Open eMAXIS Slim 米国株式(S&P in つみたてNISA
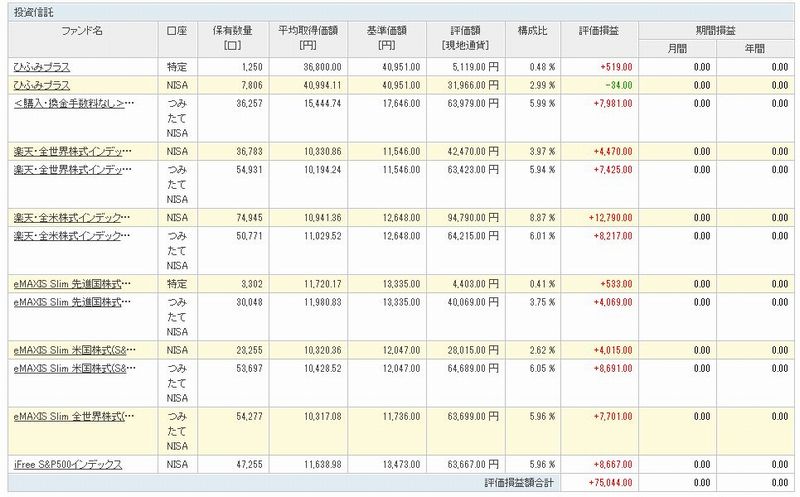The image size is (800, 497). (72, 368)
